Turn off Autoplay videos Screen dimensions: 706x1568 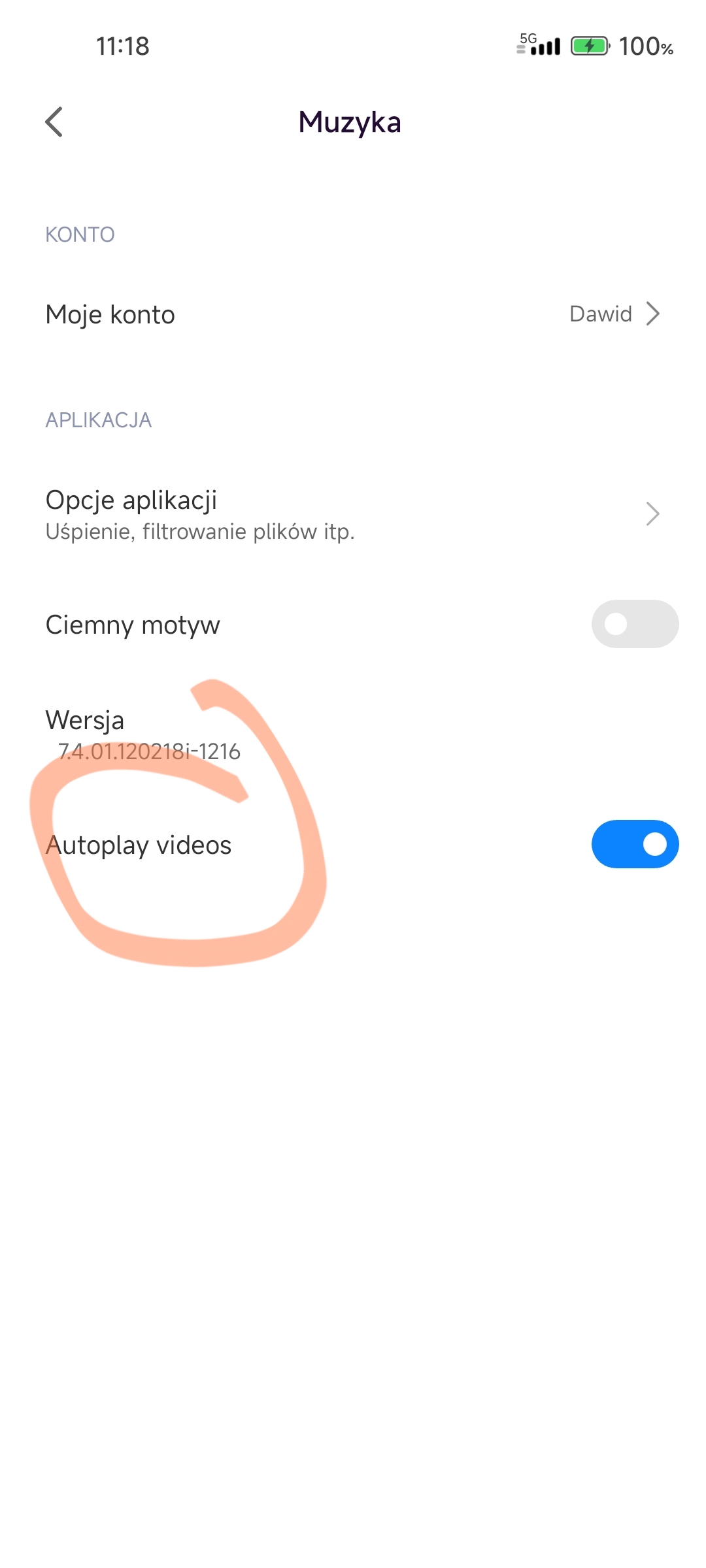coord(634,844)
